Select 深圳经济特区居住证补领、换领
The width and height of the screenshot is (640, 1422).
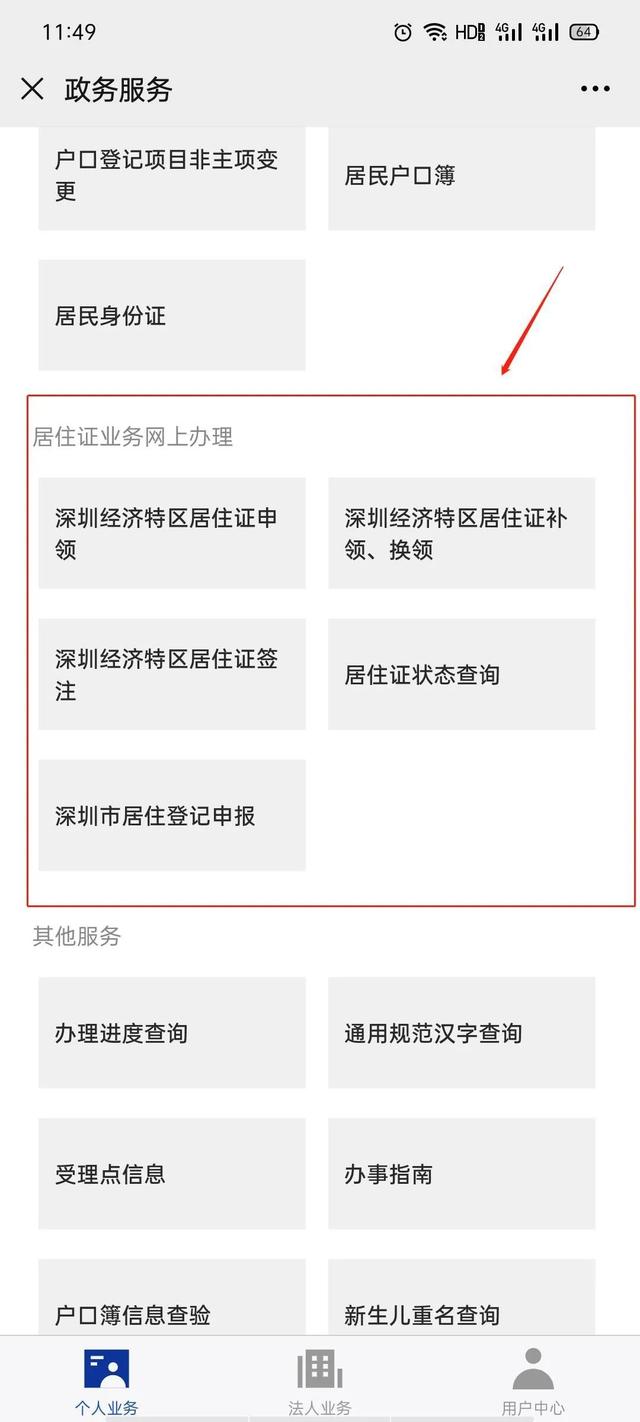(x=461, y=533)
